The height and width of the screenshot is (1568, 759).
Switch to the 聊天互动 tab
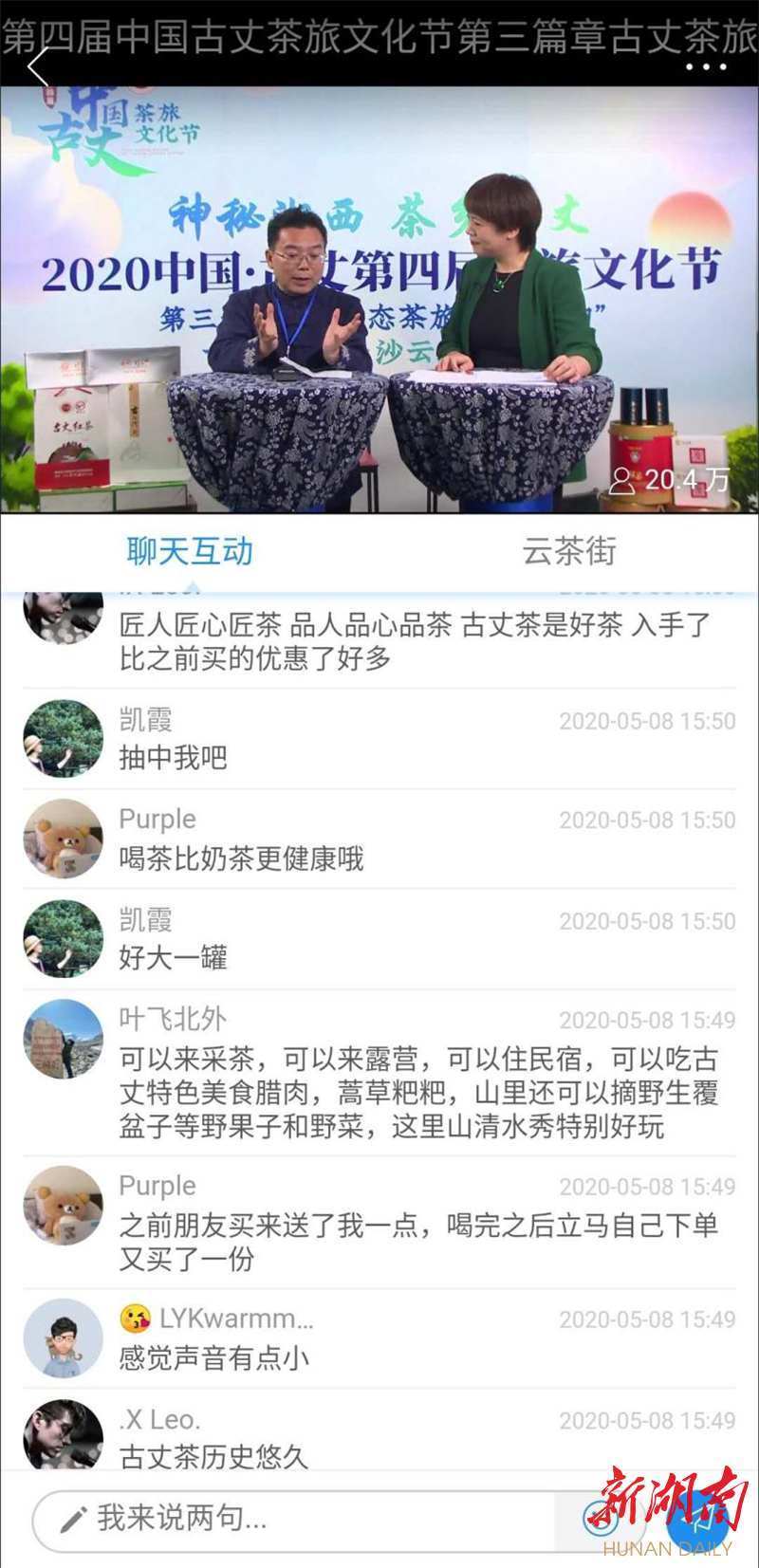190,551
